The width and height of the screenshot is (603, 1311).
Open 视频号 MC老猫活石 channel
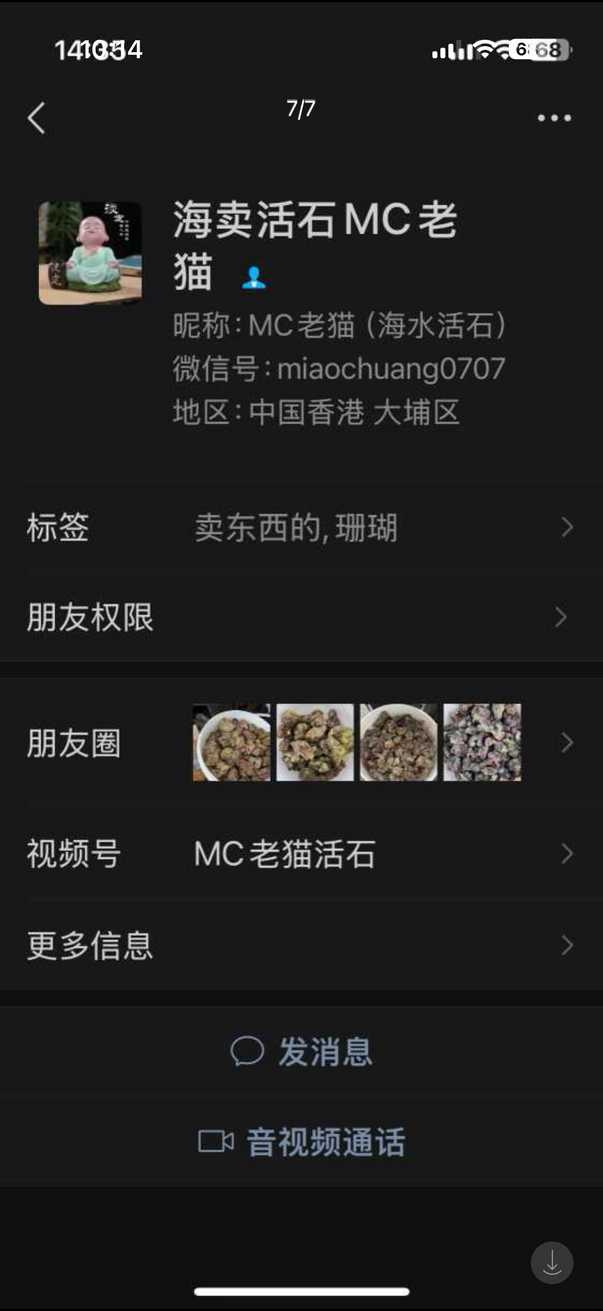[300, 853]
